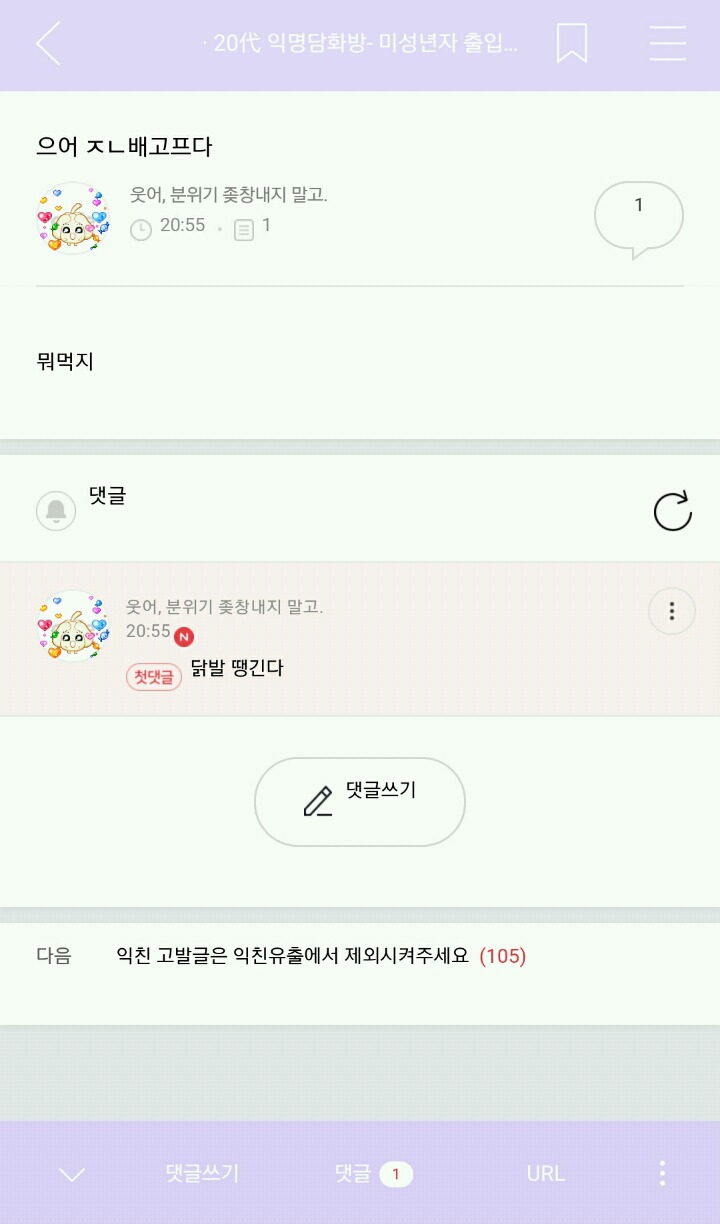Refresh the comments list

pyautogui.click(x=672, y=510)
